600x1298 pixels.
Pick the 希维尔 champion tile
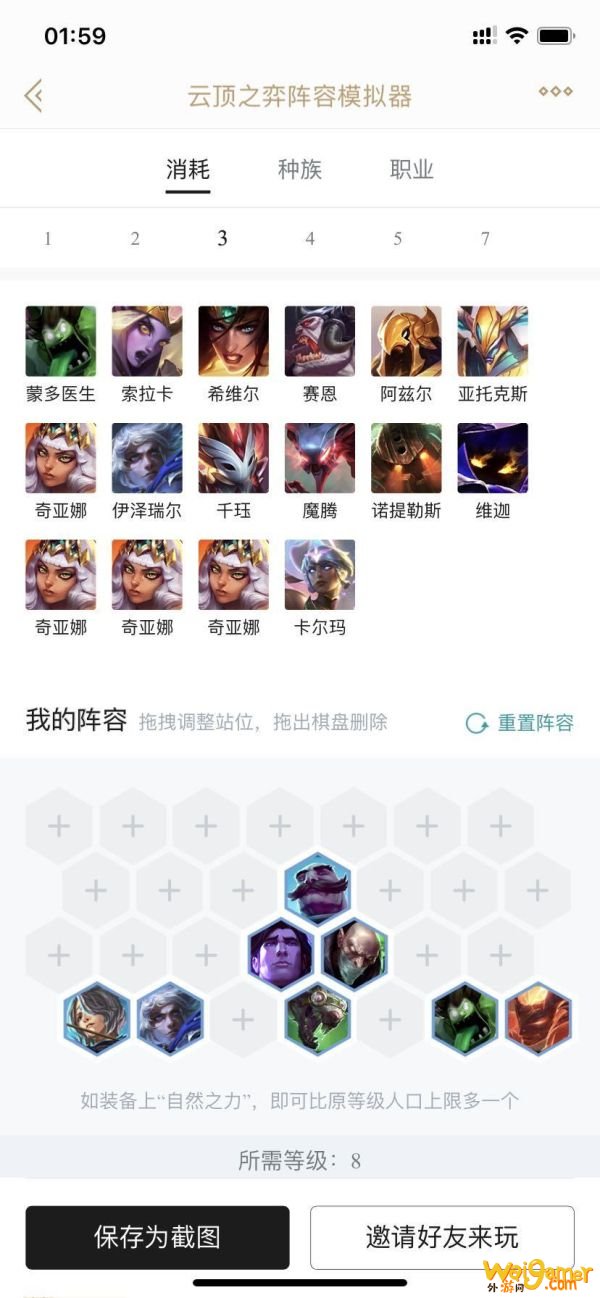[233, 342]
